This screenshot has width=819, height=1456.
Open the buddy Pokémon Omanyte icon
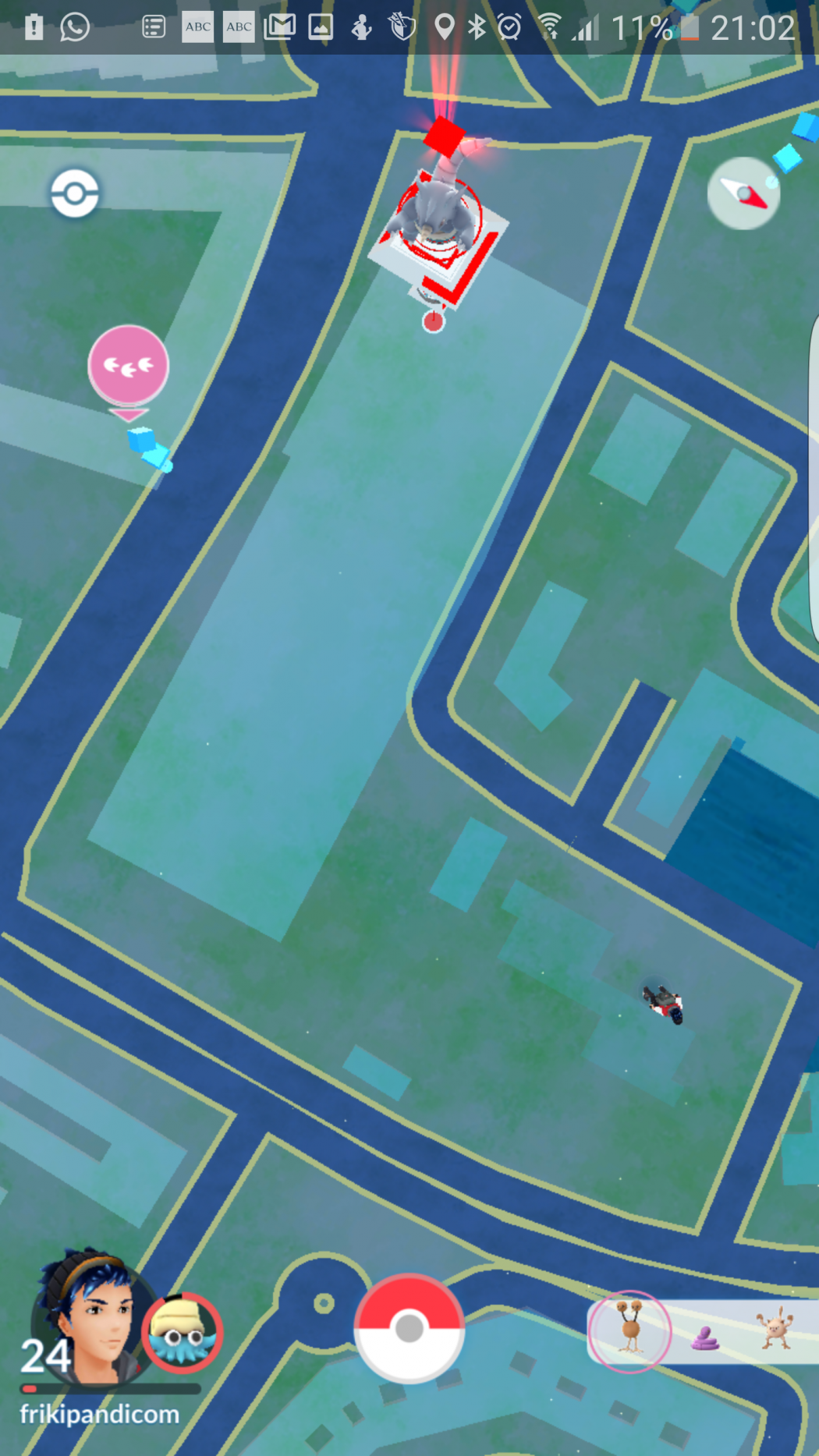point(183,1333)
